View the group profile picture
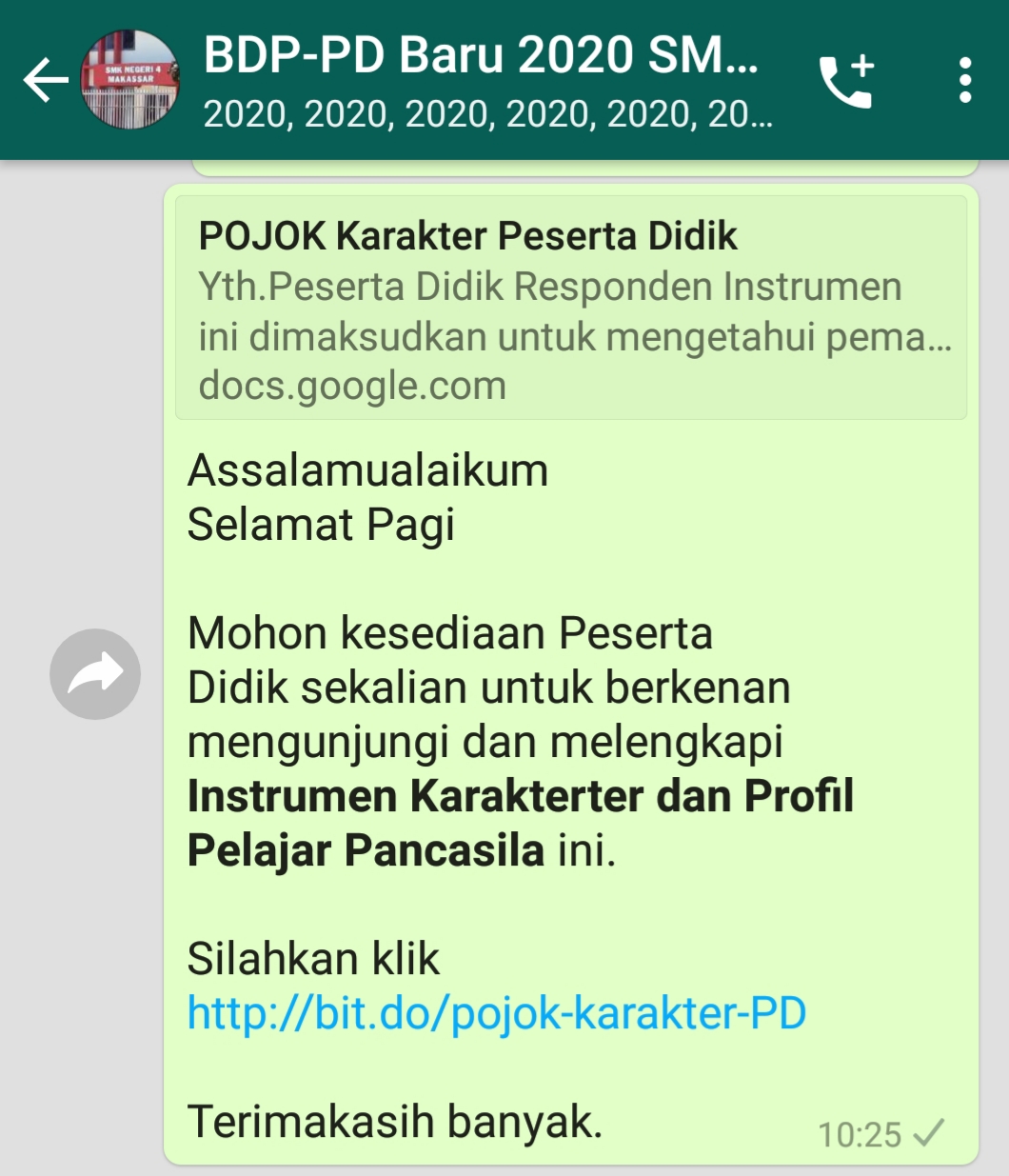 click(130, 80)
